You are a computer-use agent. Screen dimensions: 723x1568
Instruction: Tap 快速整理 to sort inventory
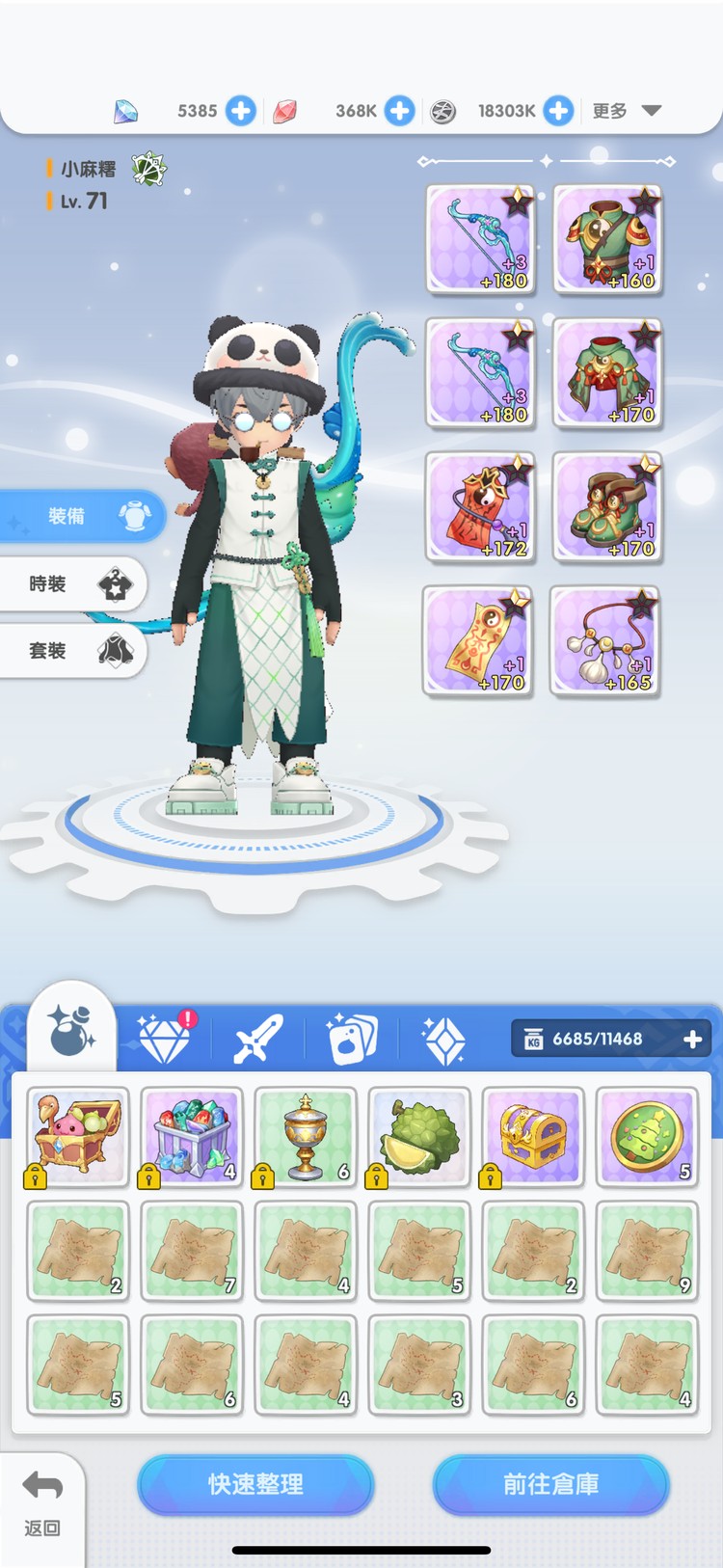tap(255, 1484)
